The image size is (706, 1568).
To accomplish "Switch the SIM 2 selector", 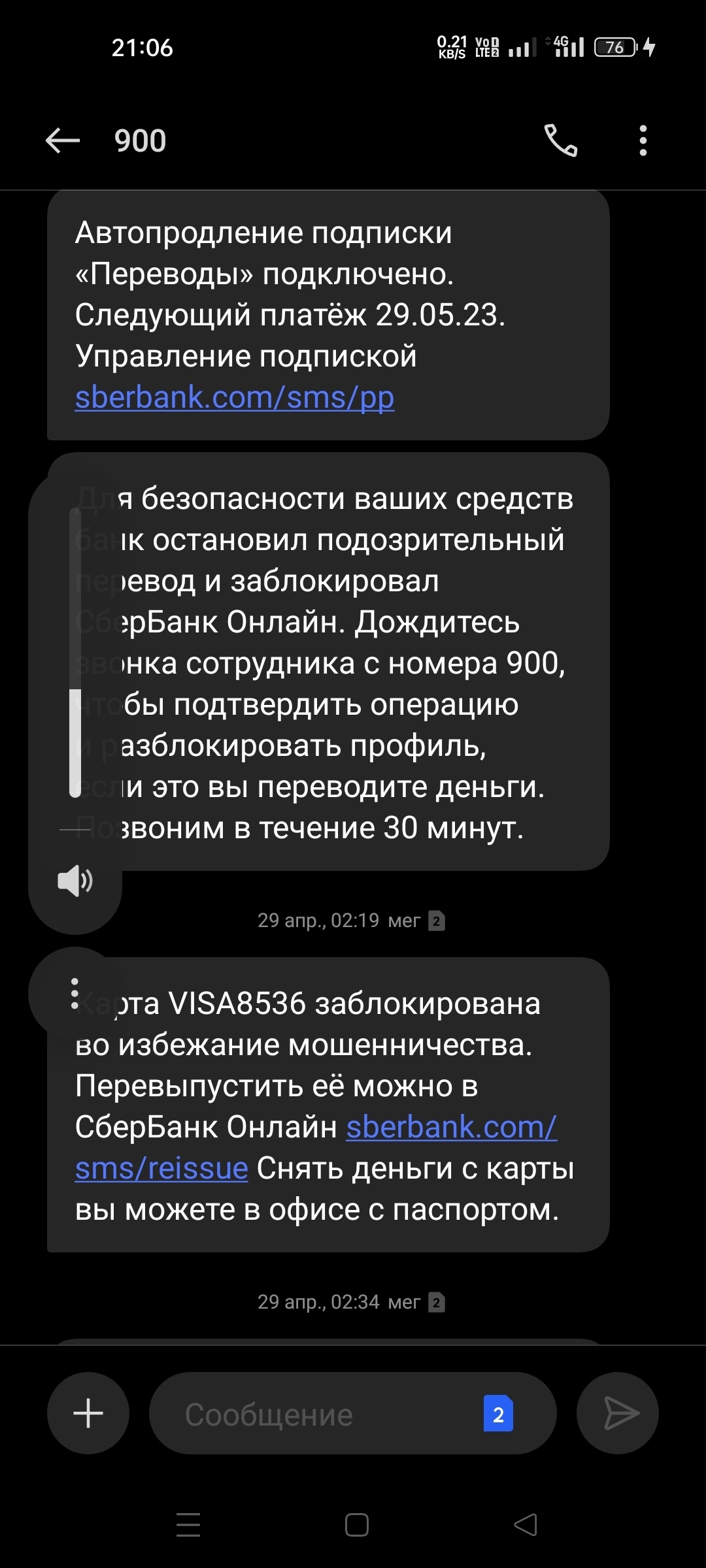I will tap(498, 1413).
